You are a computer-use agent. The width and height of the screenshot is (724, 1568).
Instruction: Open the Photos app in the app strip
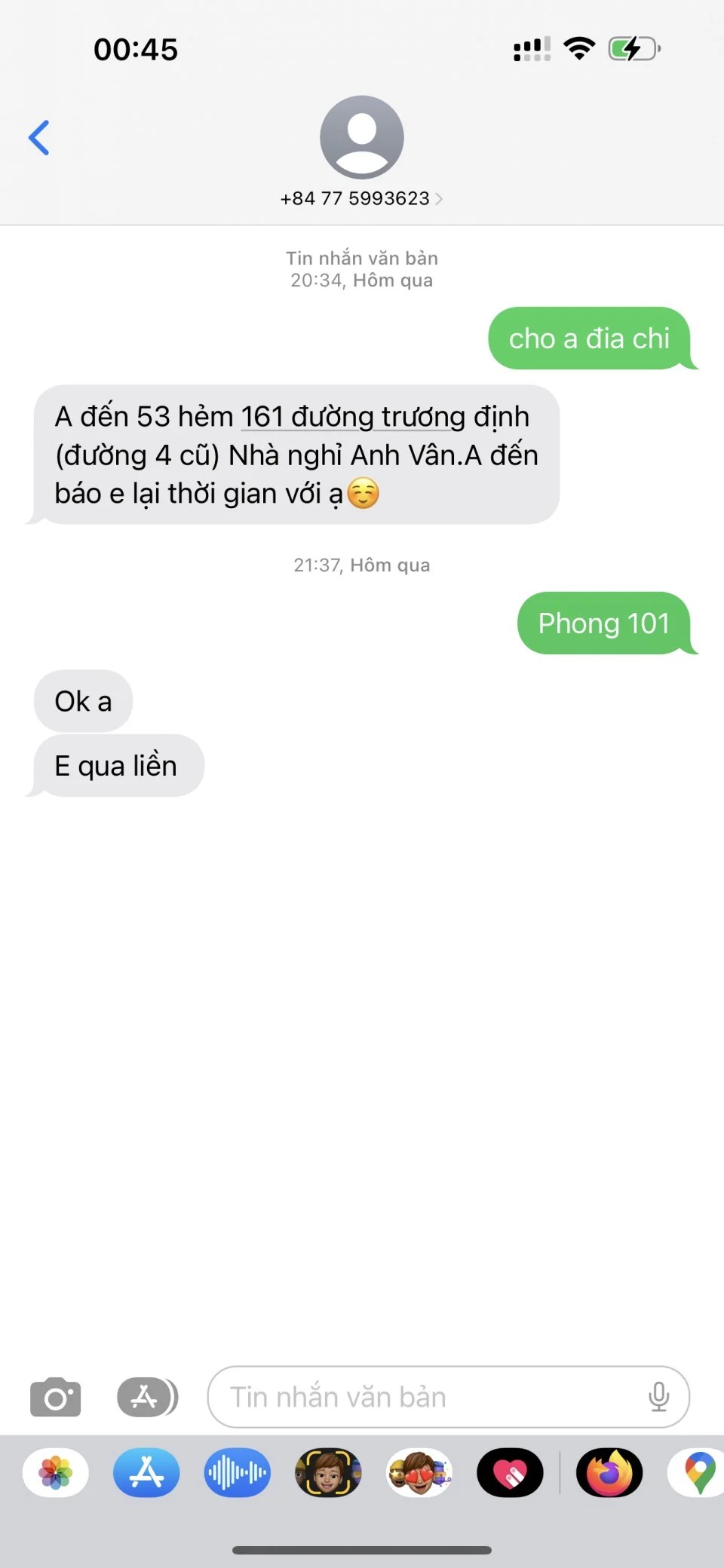[x=56, y=1472]
